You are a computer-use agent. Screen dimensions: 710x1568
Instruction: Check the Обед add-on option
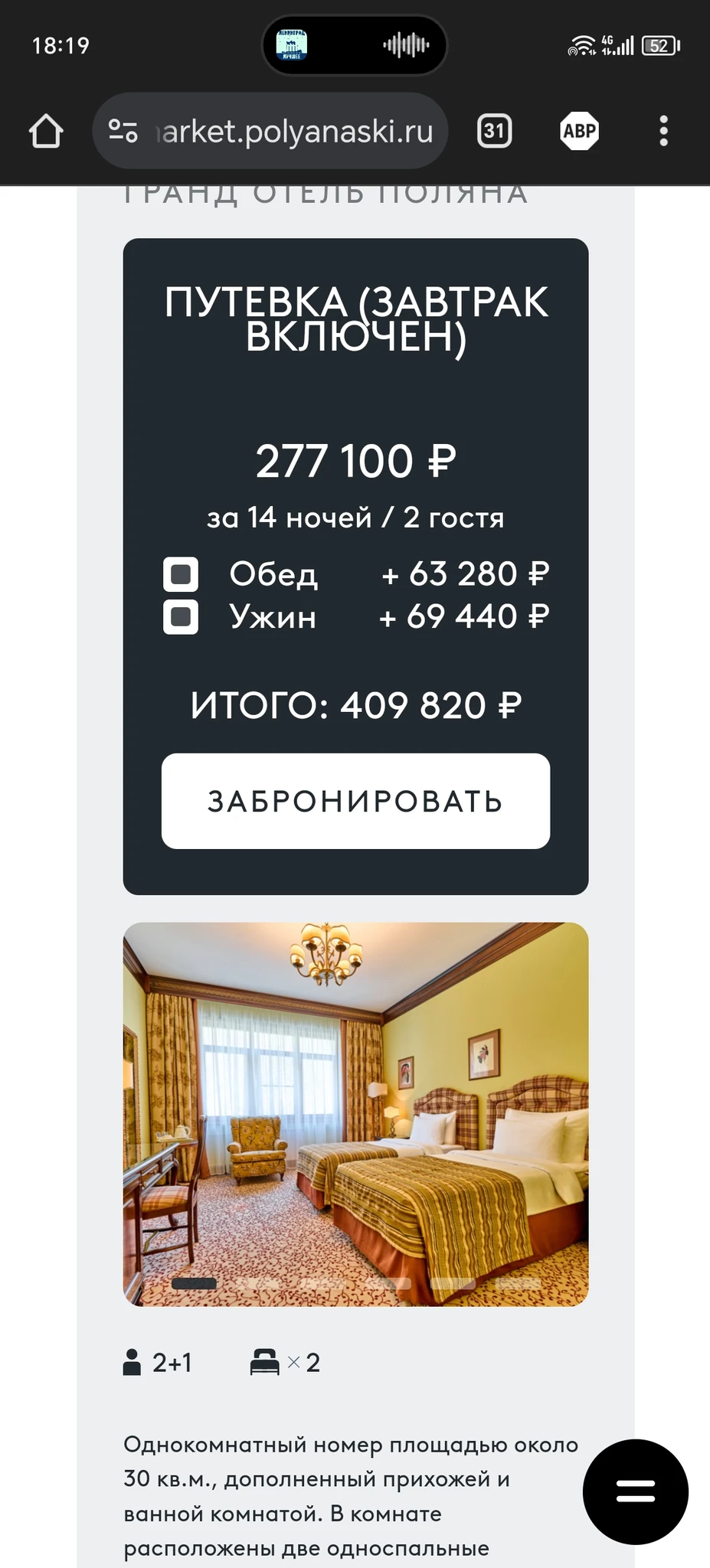181,574
